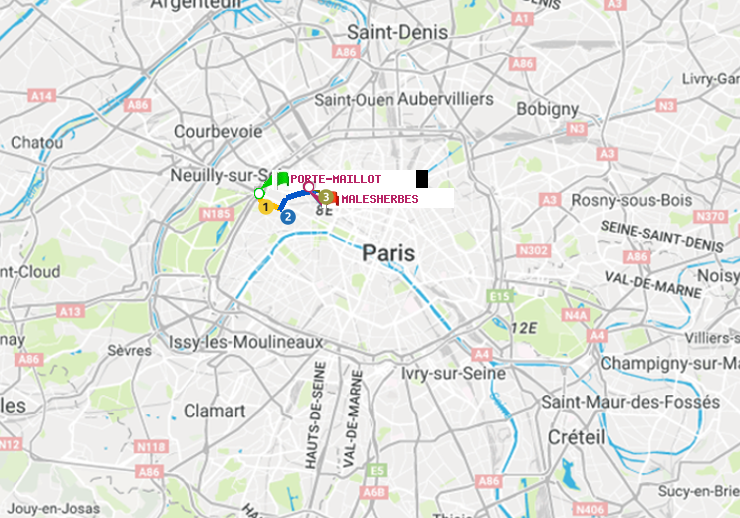Tap the green Porte-Maillot start flag

[282, 179]
